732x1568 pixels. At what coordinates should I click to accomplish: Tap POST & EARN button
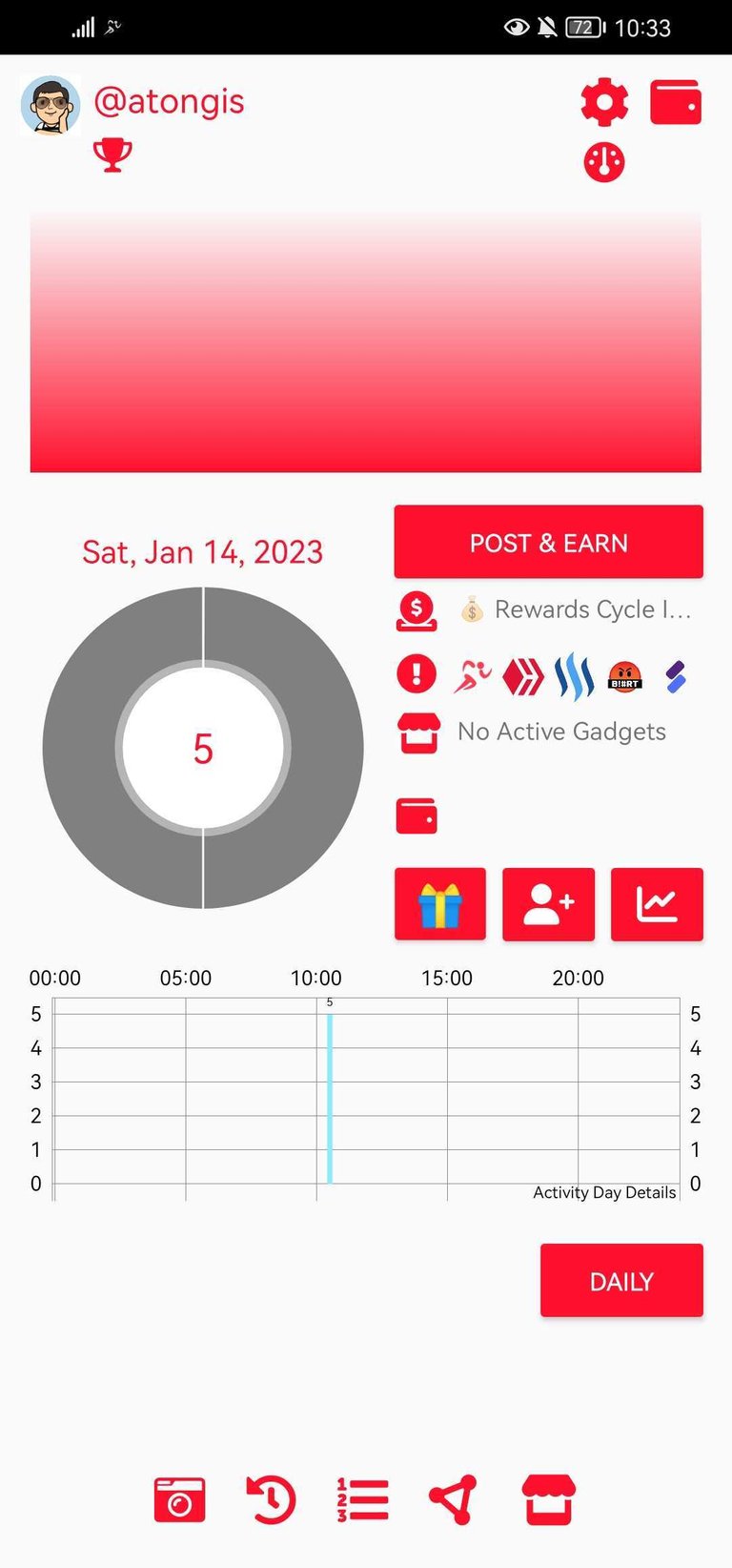click(x=549, y=543)
